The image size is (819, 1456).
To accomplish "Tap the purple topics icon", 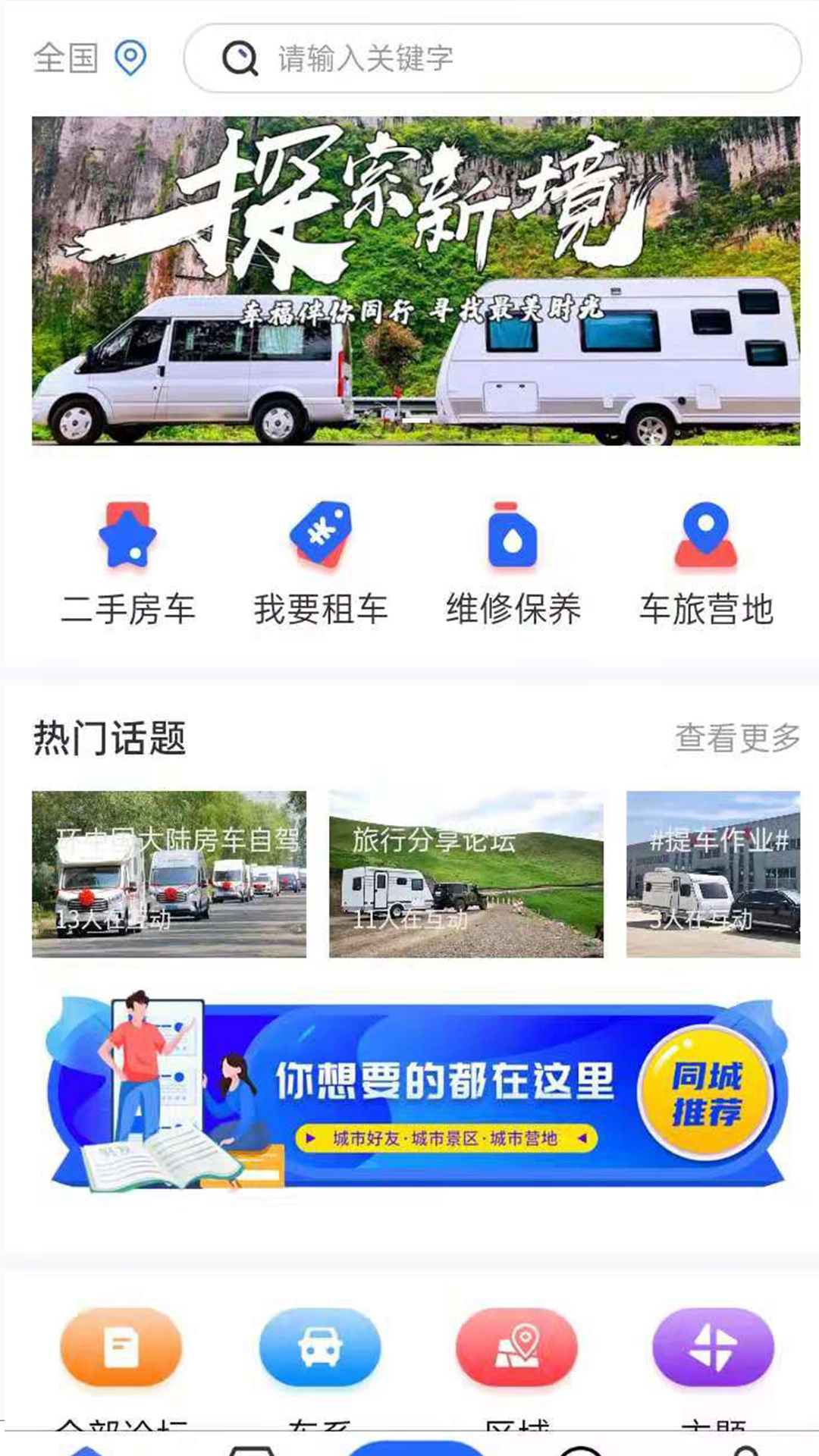I will tap(713, 1348).
